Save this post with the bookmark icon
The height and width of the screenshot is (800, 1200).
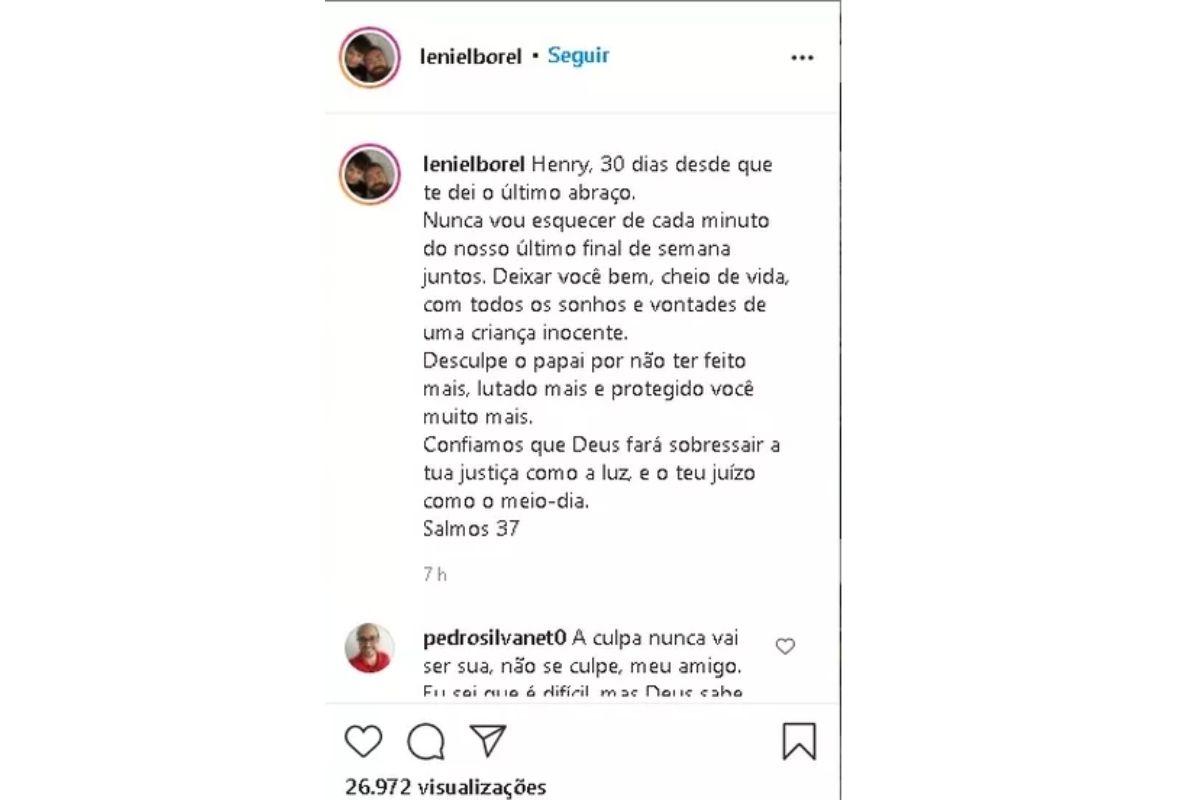798,741
